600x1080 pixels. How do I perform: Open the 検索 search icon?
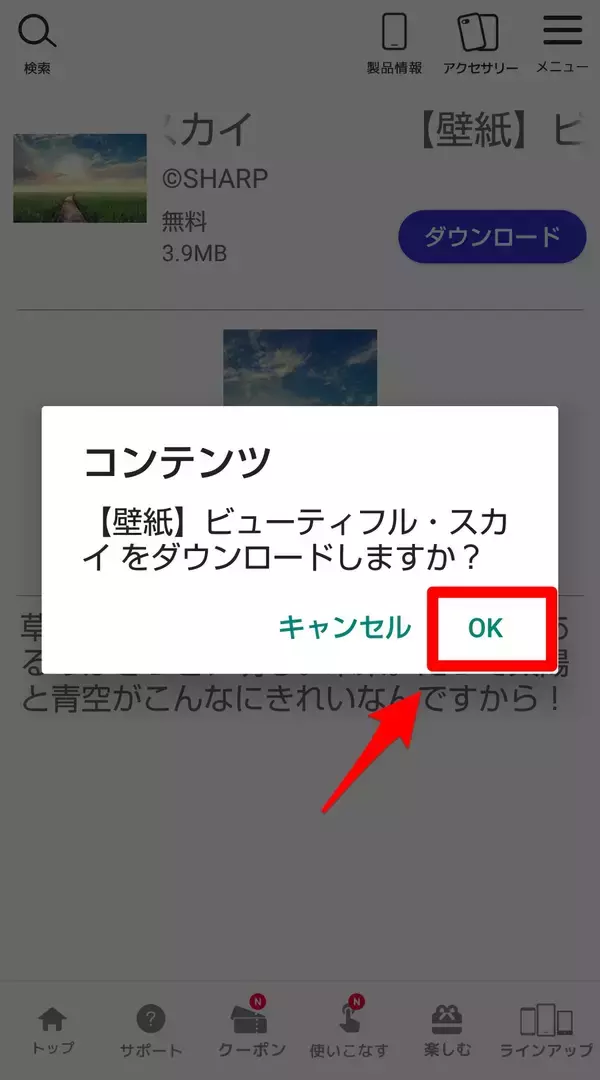(37, 43)
